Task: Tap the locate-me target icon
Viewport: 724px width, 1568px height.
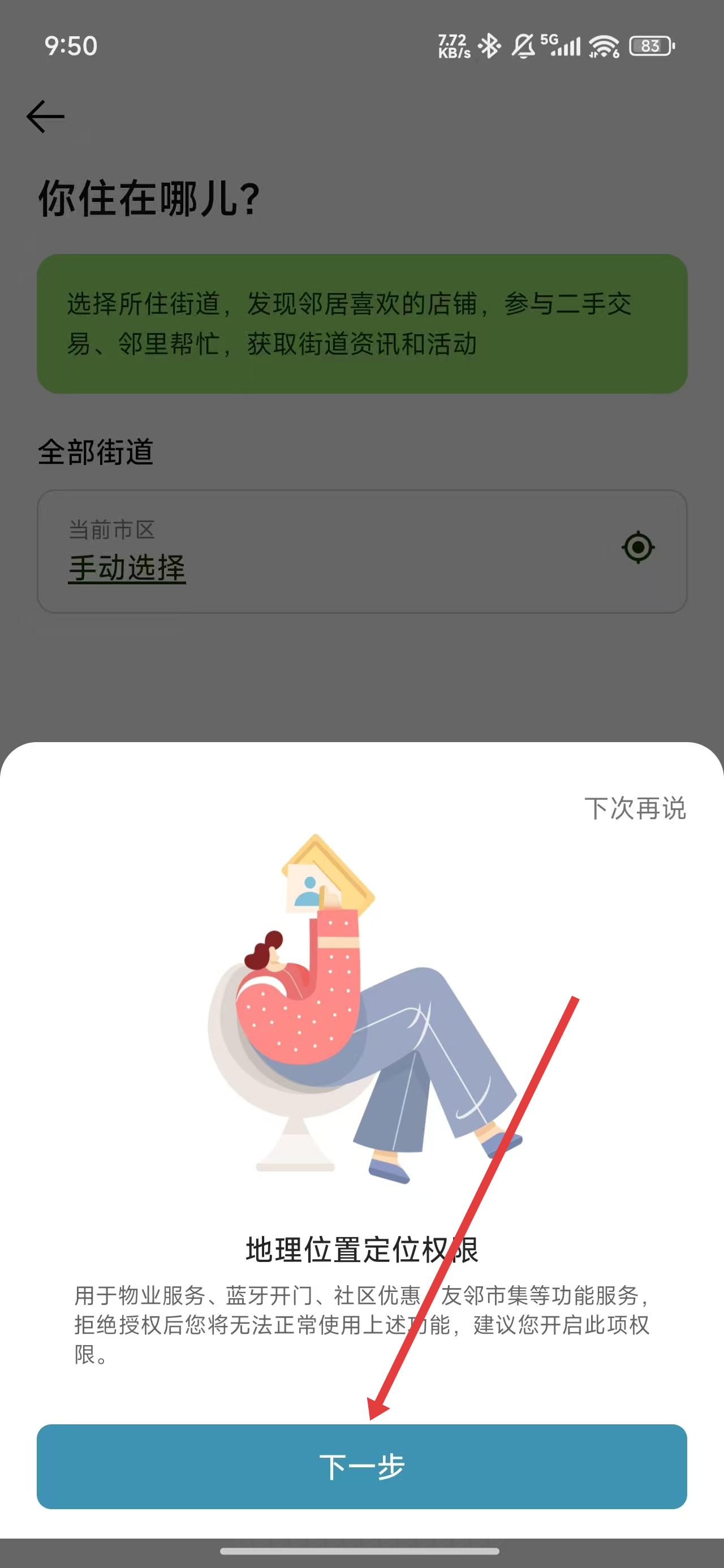Action: [x=637, y=547]
